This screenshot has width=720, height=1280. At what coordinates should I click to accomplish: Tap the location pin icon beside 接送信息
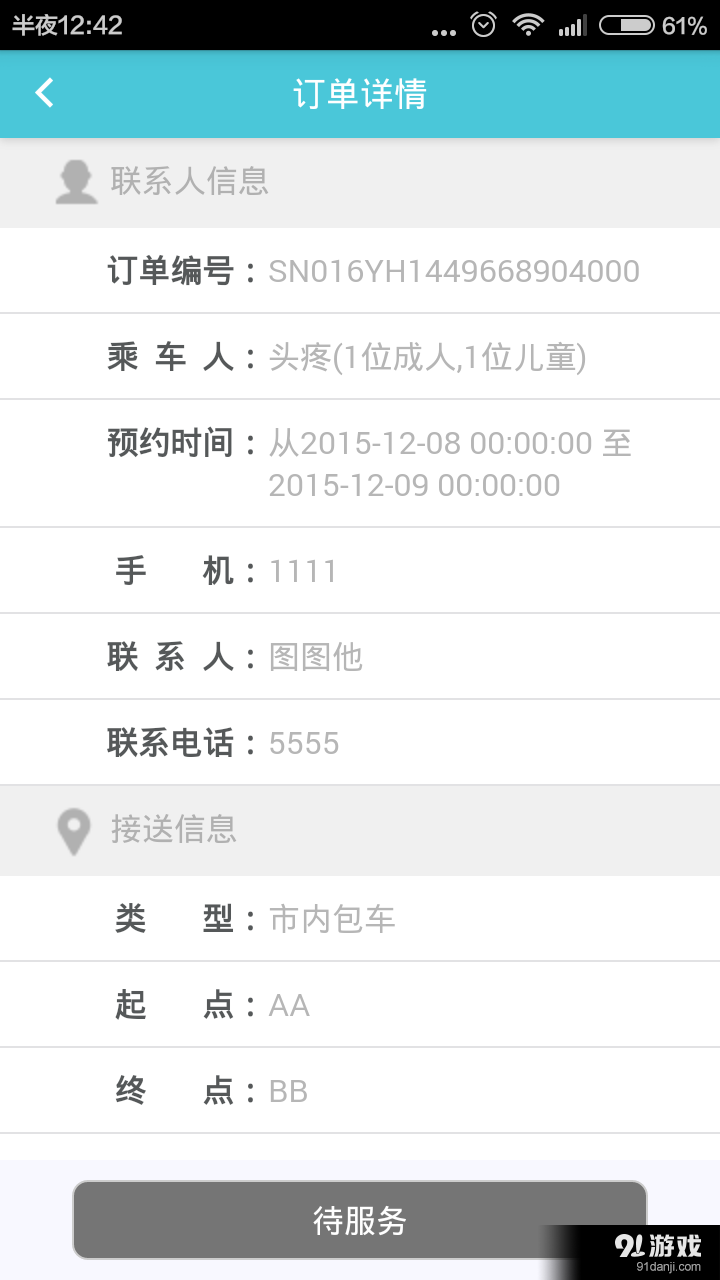73,831
